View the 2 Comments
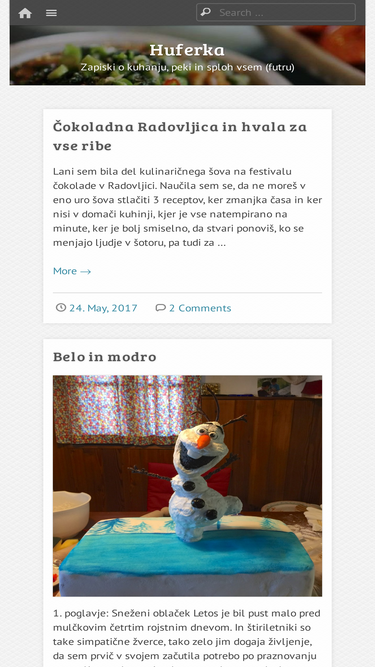The image size is (375, 667). (x=200, y=308)
